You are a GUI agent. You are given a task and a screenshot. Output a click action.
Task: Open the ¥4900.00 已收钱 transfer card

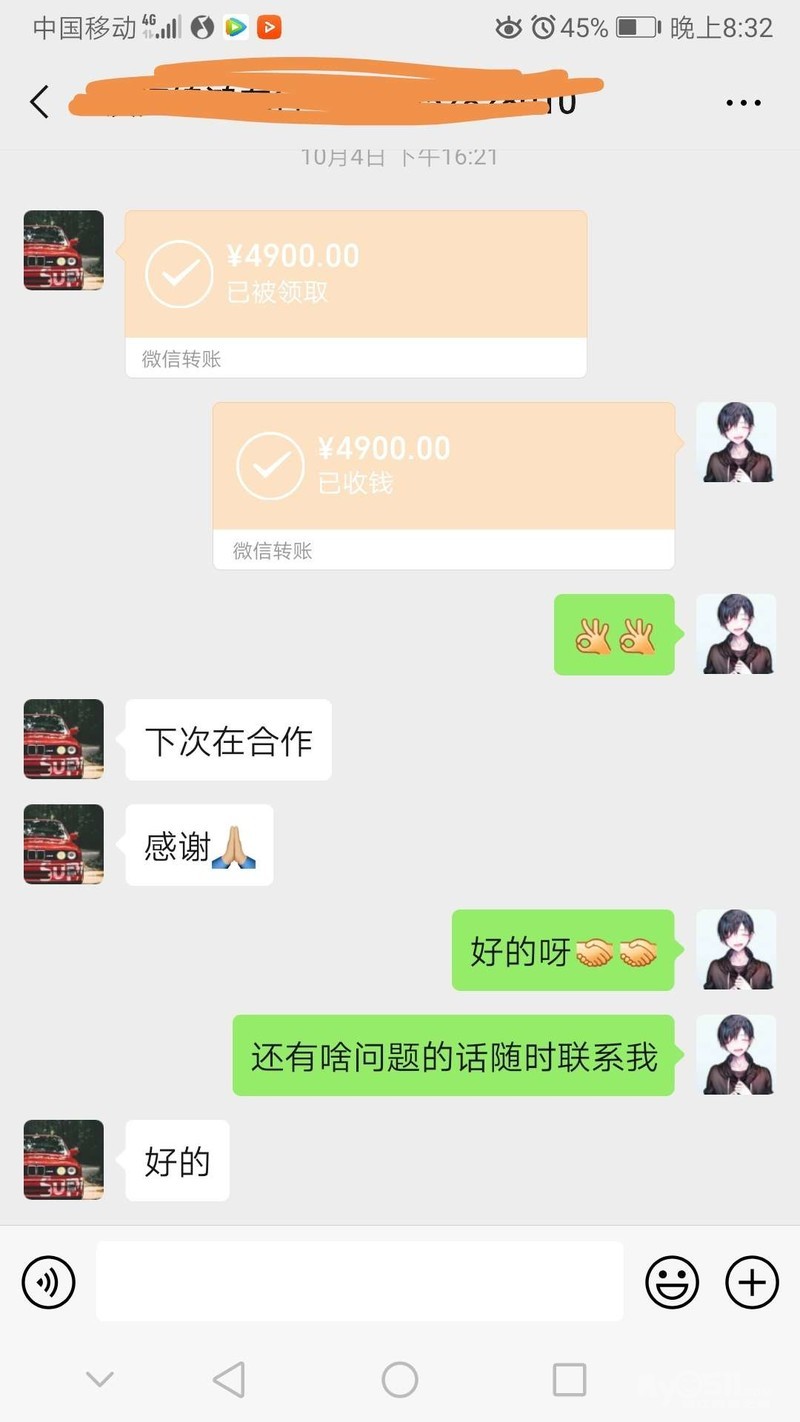pos(444,486)
